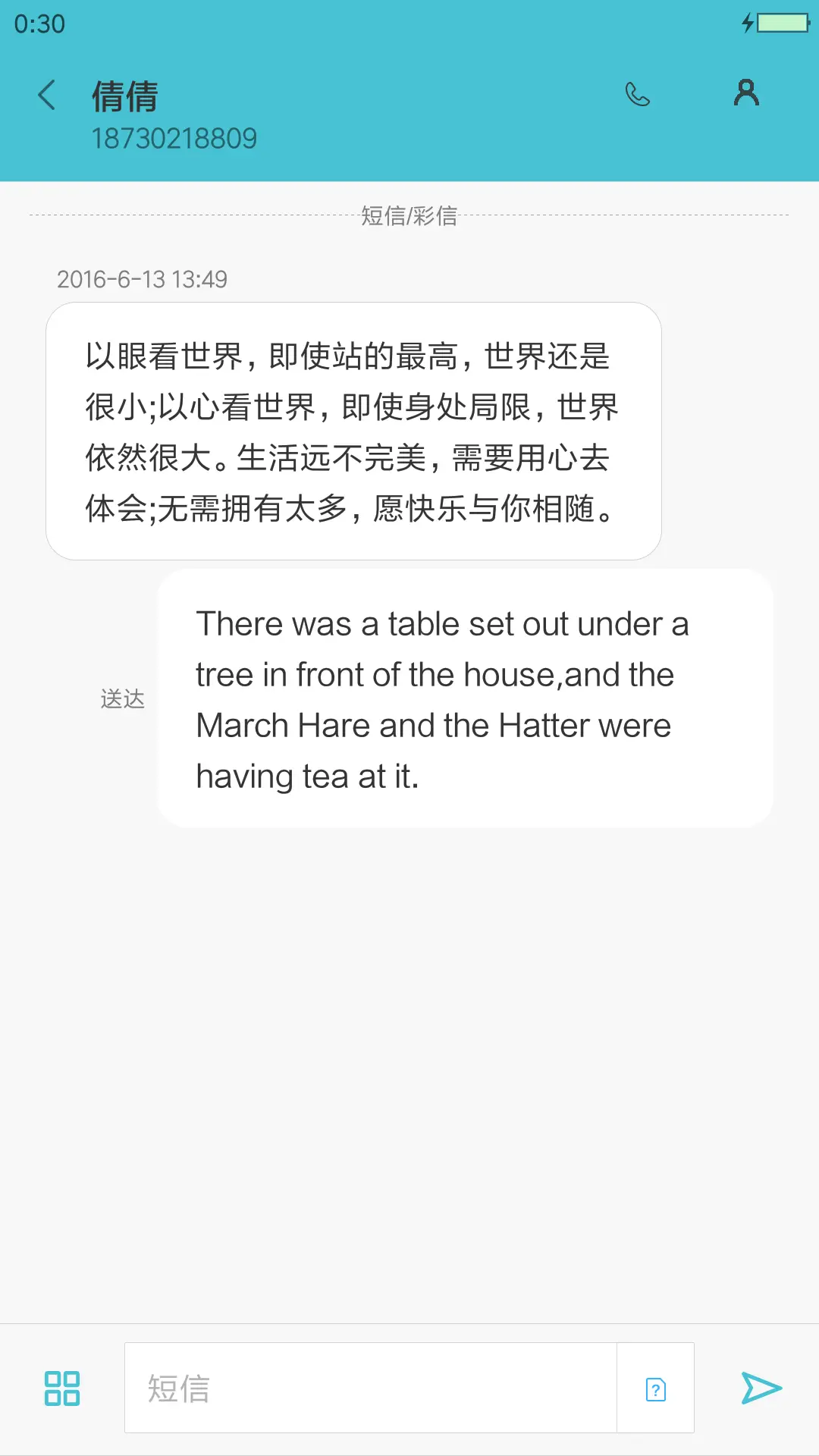
Task: Tap the contact name 倩倩
Action: pos(126,96)
